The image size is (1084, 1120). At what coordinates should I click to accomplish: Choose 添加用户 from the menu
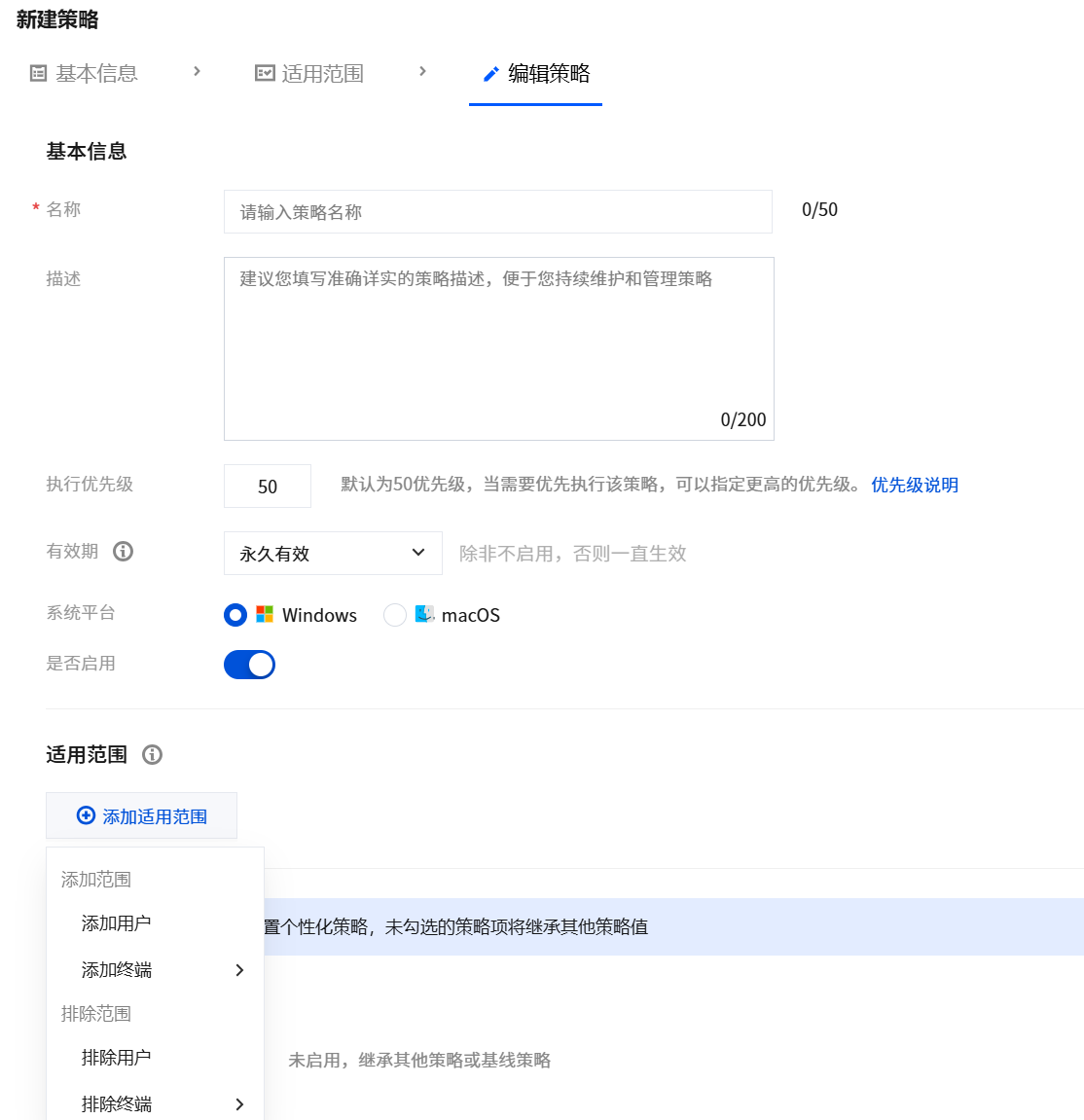tap(117, 923)
